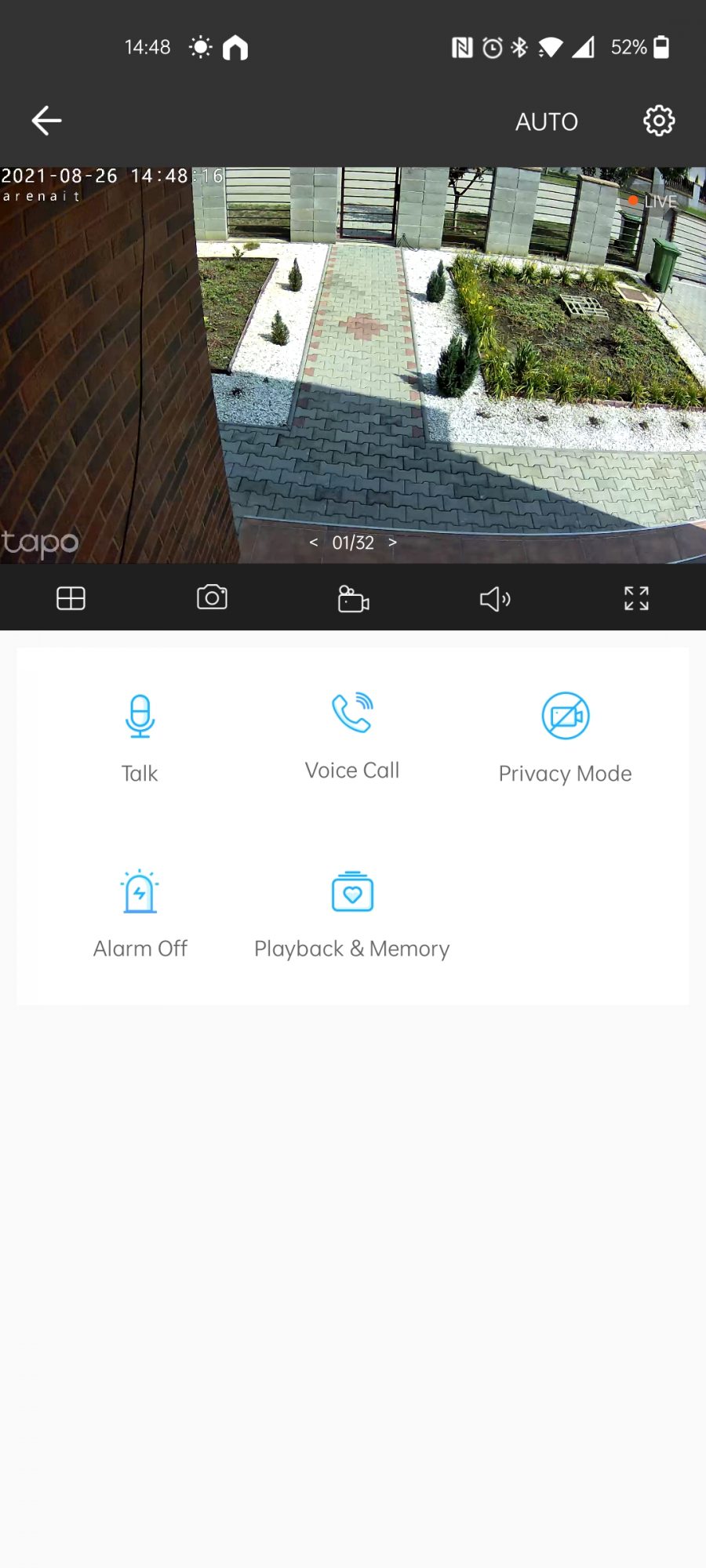Start recording the live video
The image size is (706, 1568).
[x=353, y=598]
